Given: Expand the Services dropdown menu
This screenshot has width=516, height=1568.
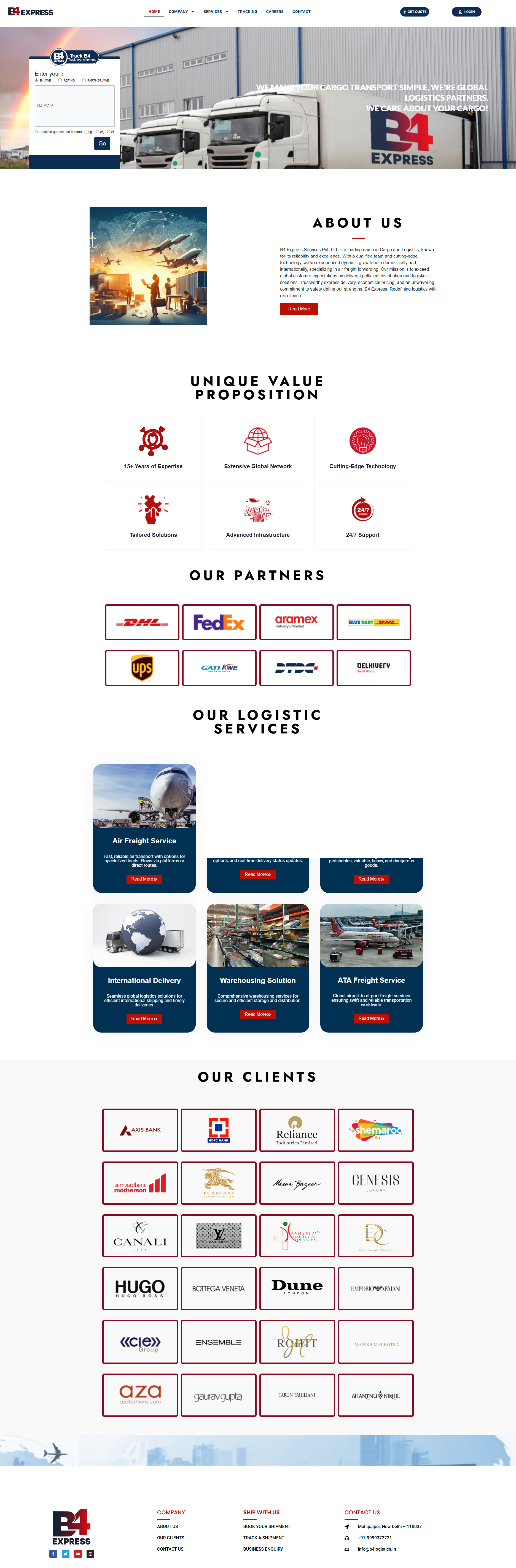Looking at the screenshot, I should tap(215, 12).
